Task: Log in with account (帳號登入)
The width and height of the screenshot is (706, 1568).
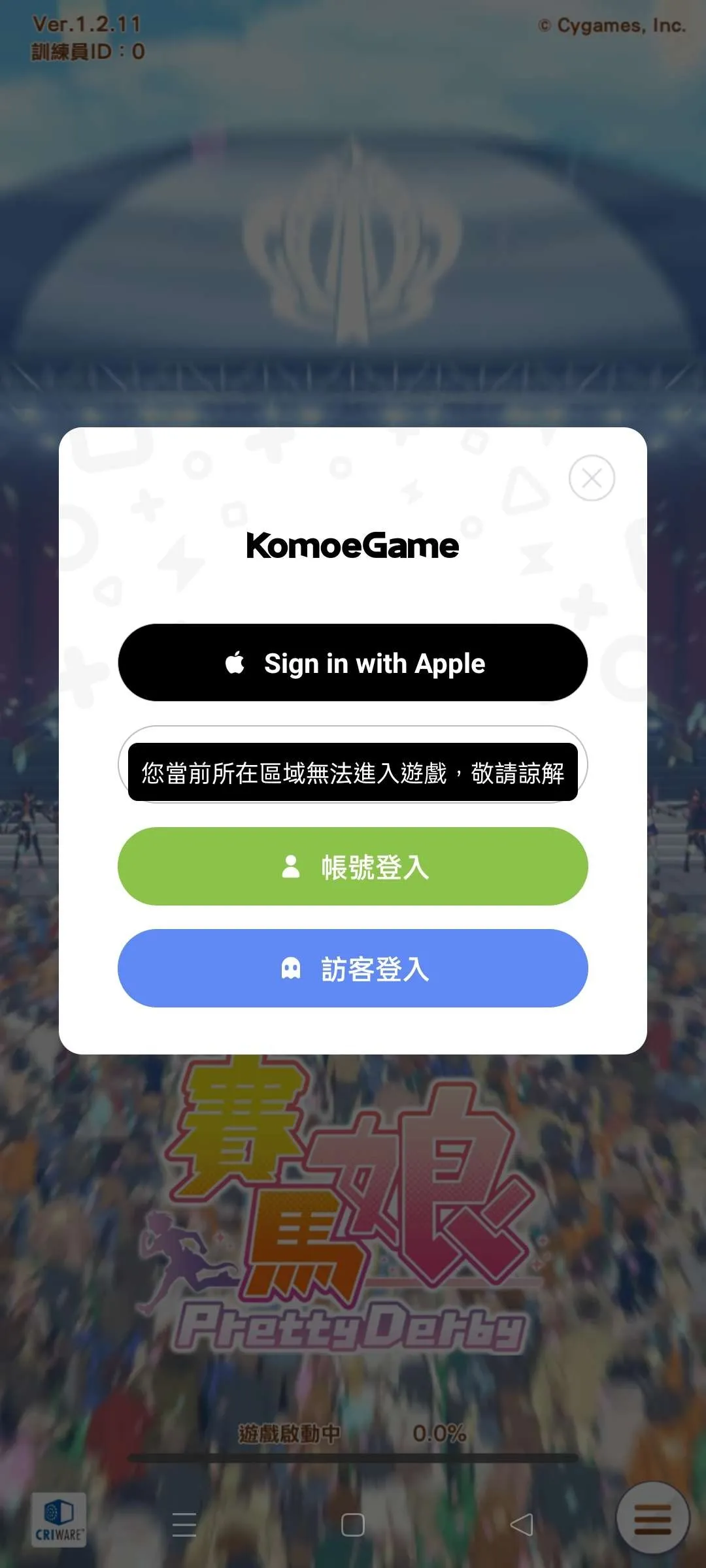Action: [353, 866]
